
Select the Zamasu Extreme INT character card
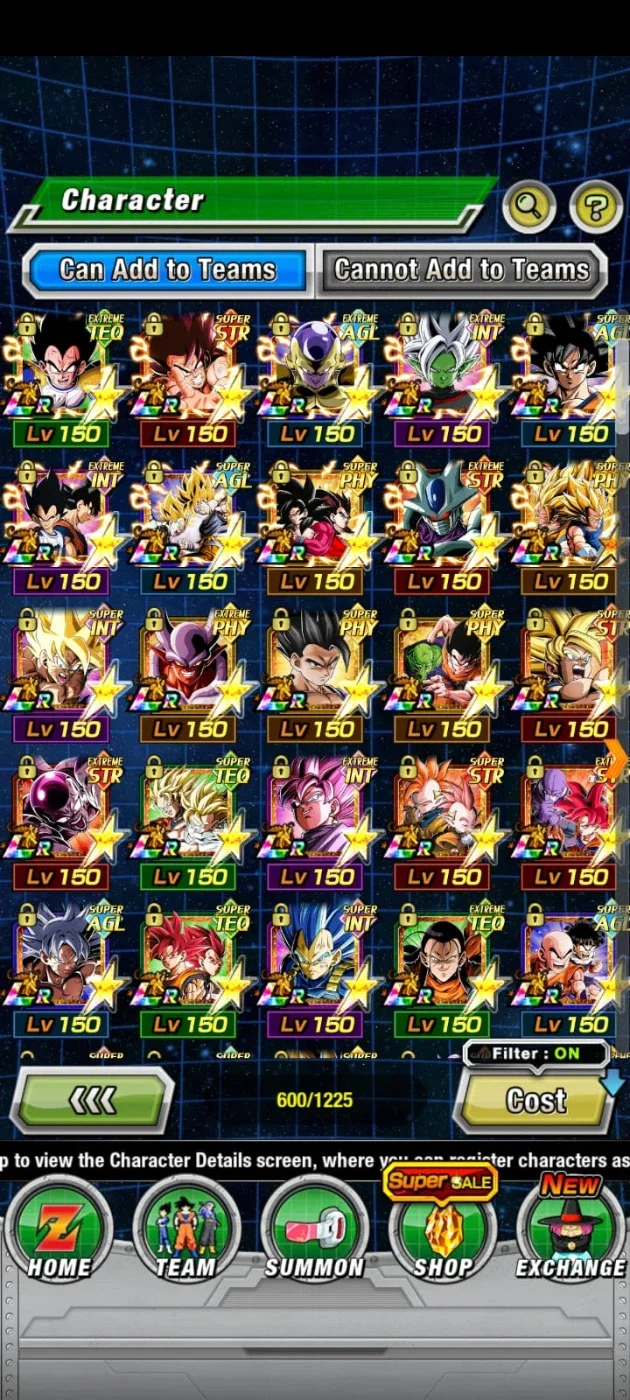pos(443,379)
